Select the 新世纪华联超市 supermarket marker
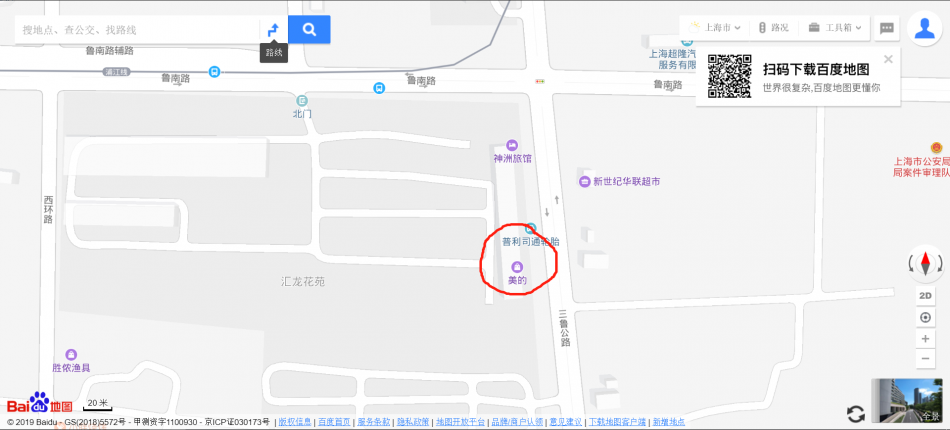 [585, 181]
